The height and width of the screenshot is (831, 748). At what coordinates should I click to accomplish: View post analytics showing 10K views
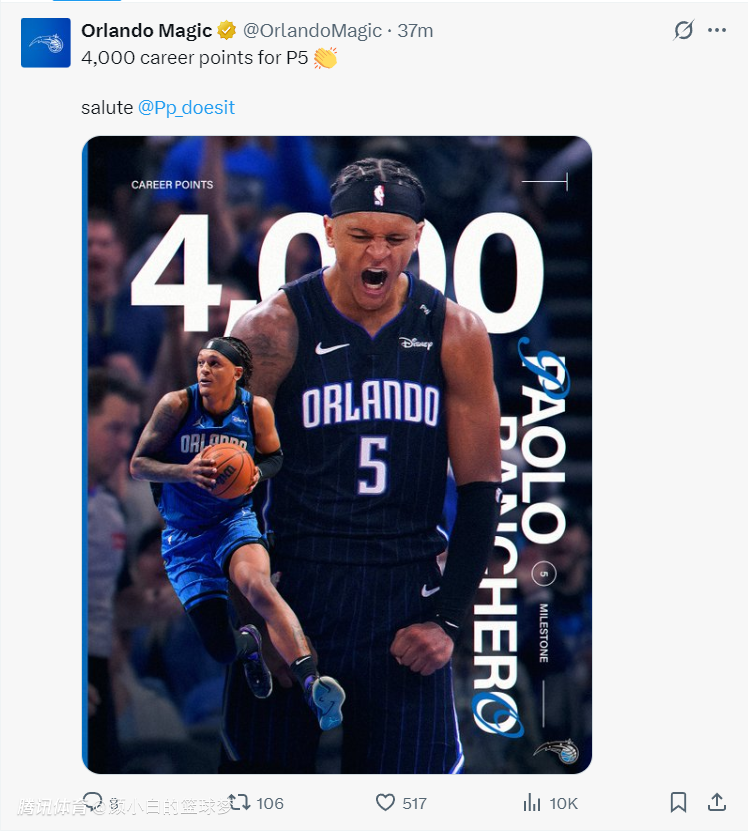coord(533,802)
